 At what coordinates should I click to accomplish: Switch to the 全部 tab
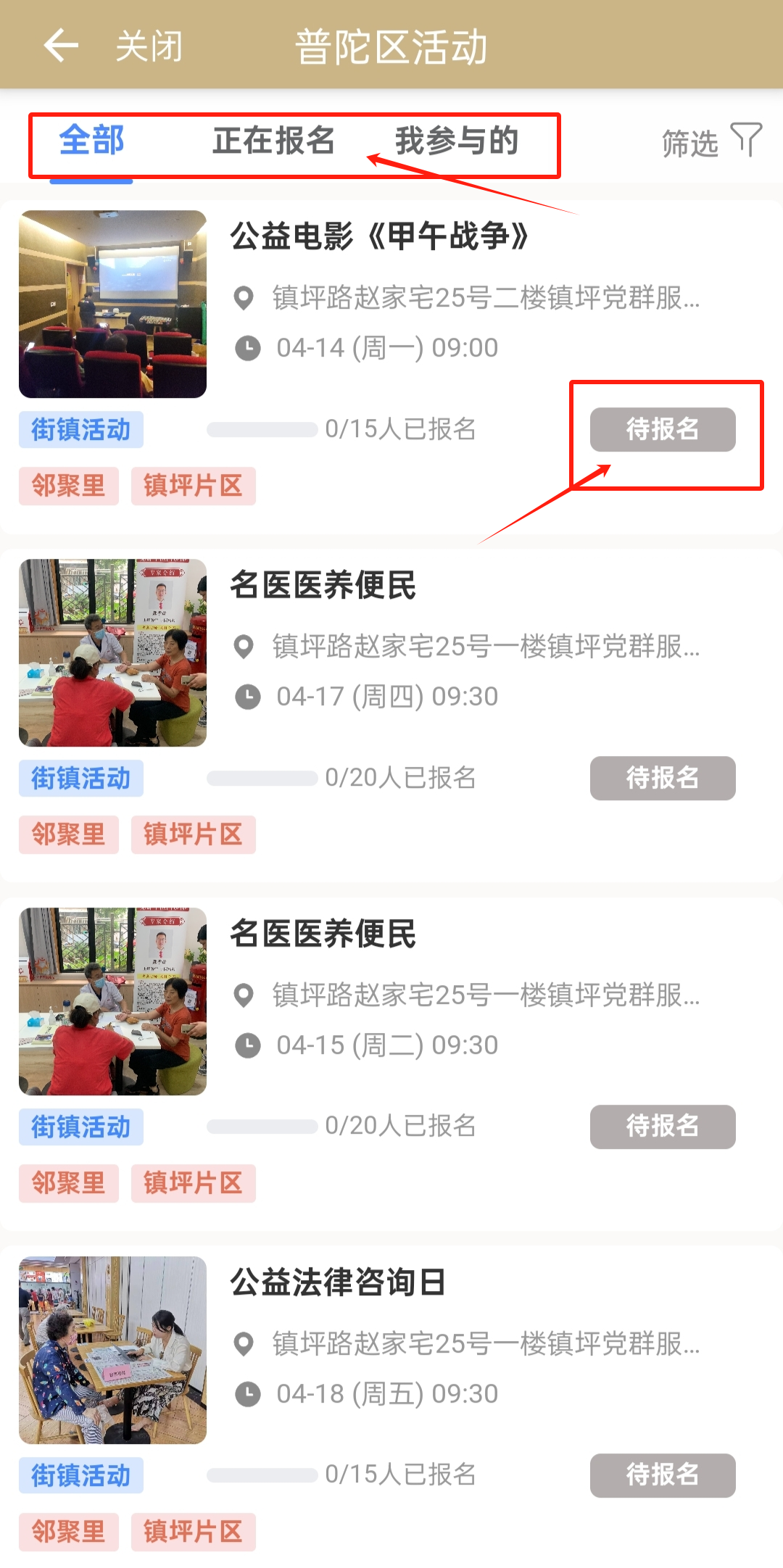[91, 141]
